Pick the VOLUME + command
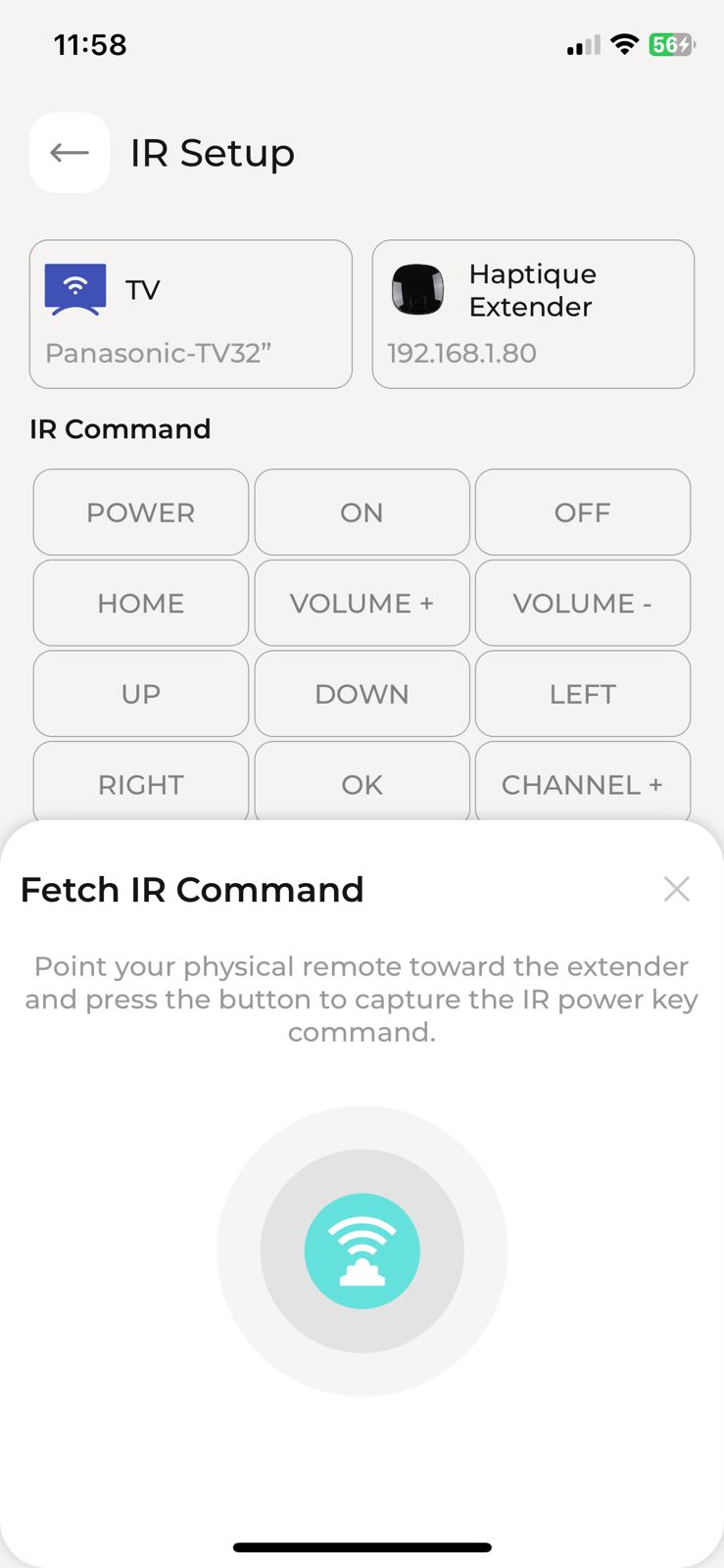The image size is (724, 1568). point(362,603)
